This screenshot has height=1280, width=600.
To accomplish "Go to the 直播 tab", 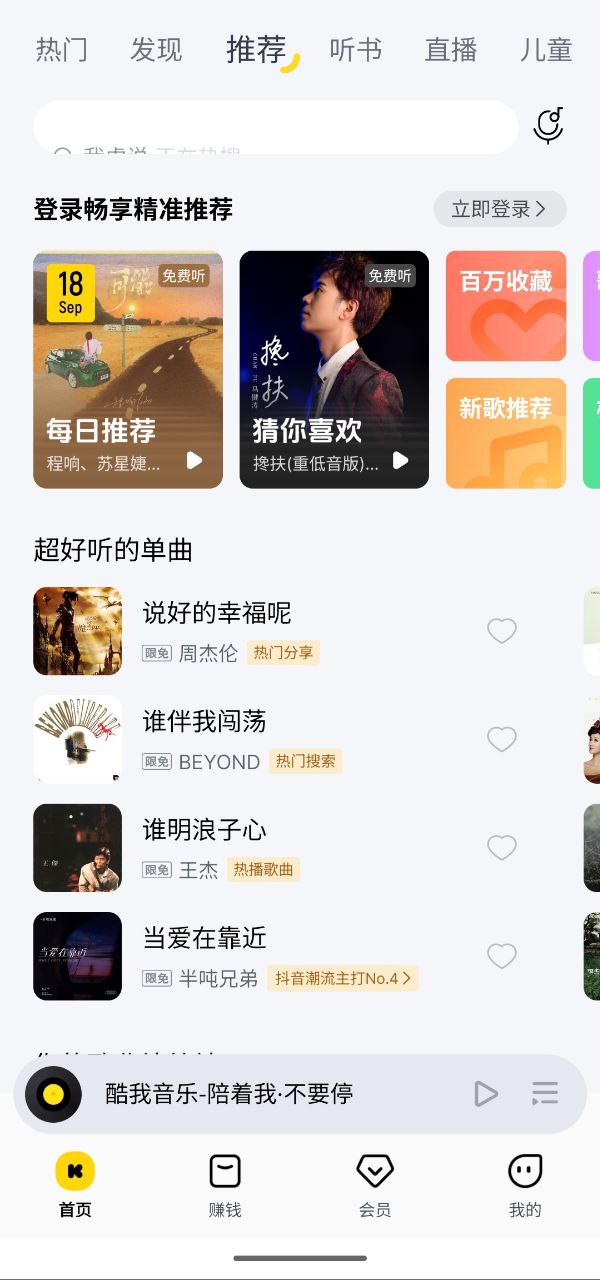I will pos(451,50).
